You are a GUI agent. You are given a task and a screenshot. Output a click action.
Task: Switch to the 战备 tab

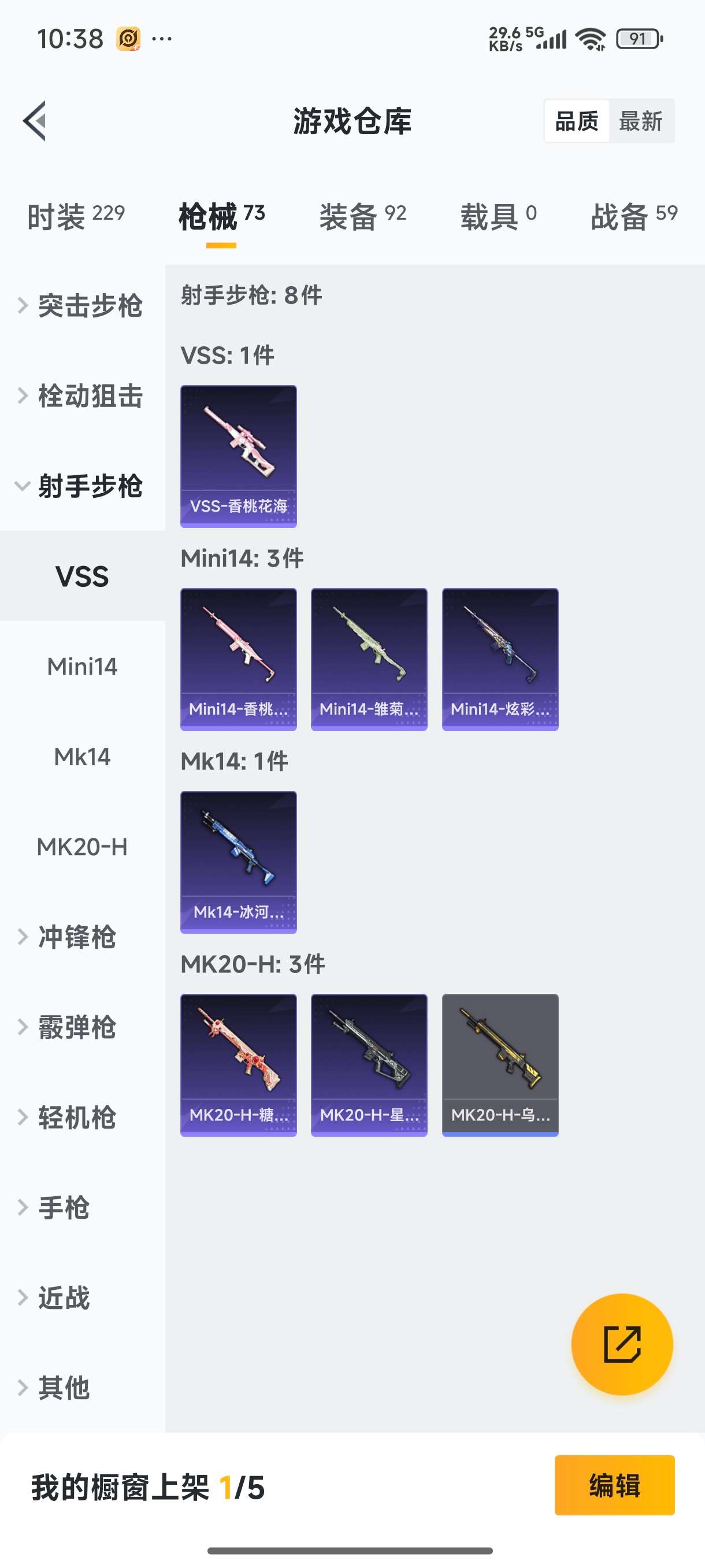tap(634, 217)
